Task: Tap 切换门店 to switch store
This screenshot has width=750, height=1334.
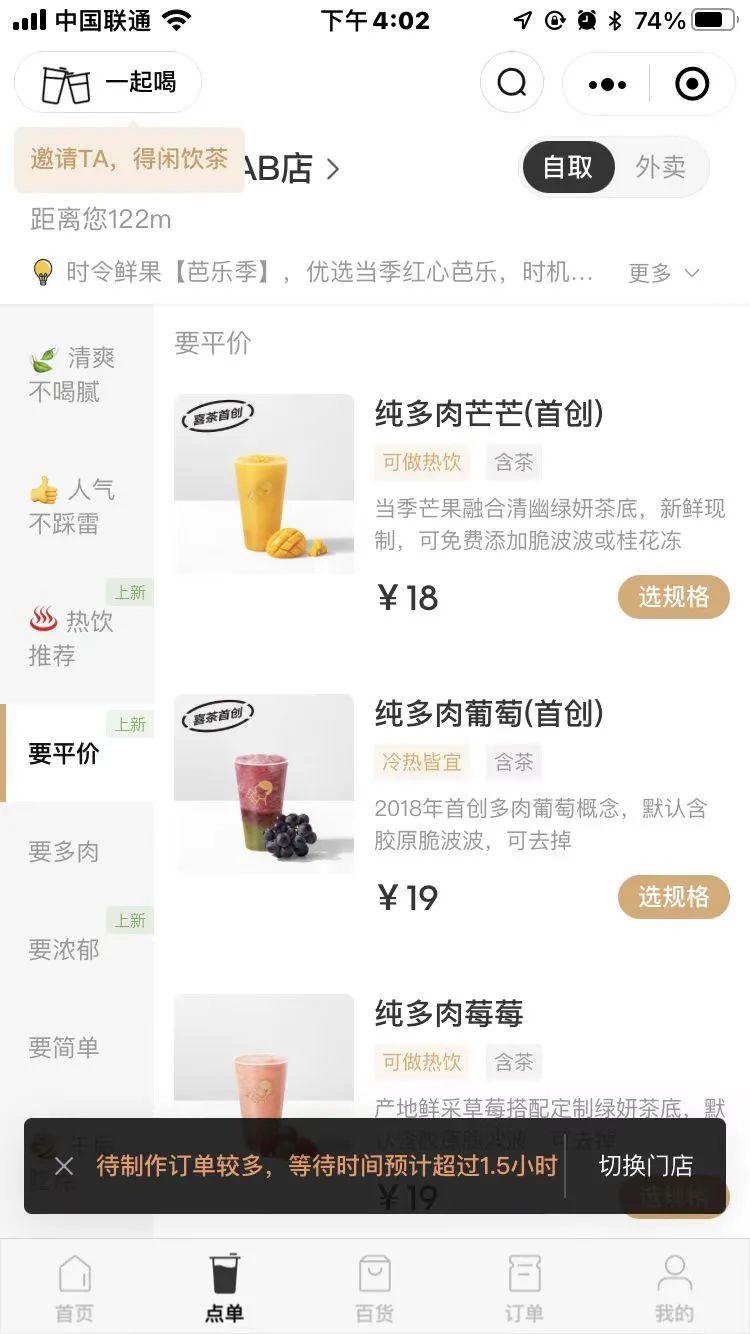Action: 646,1166
